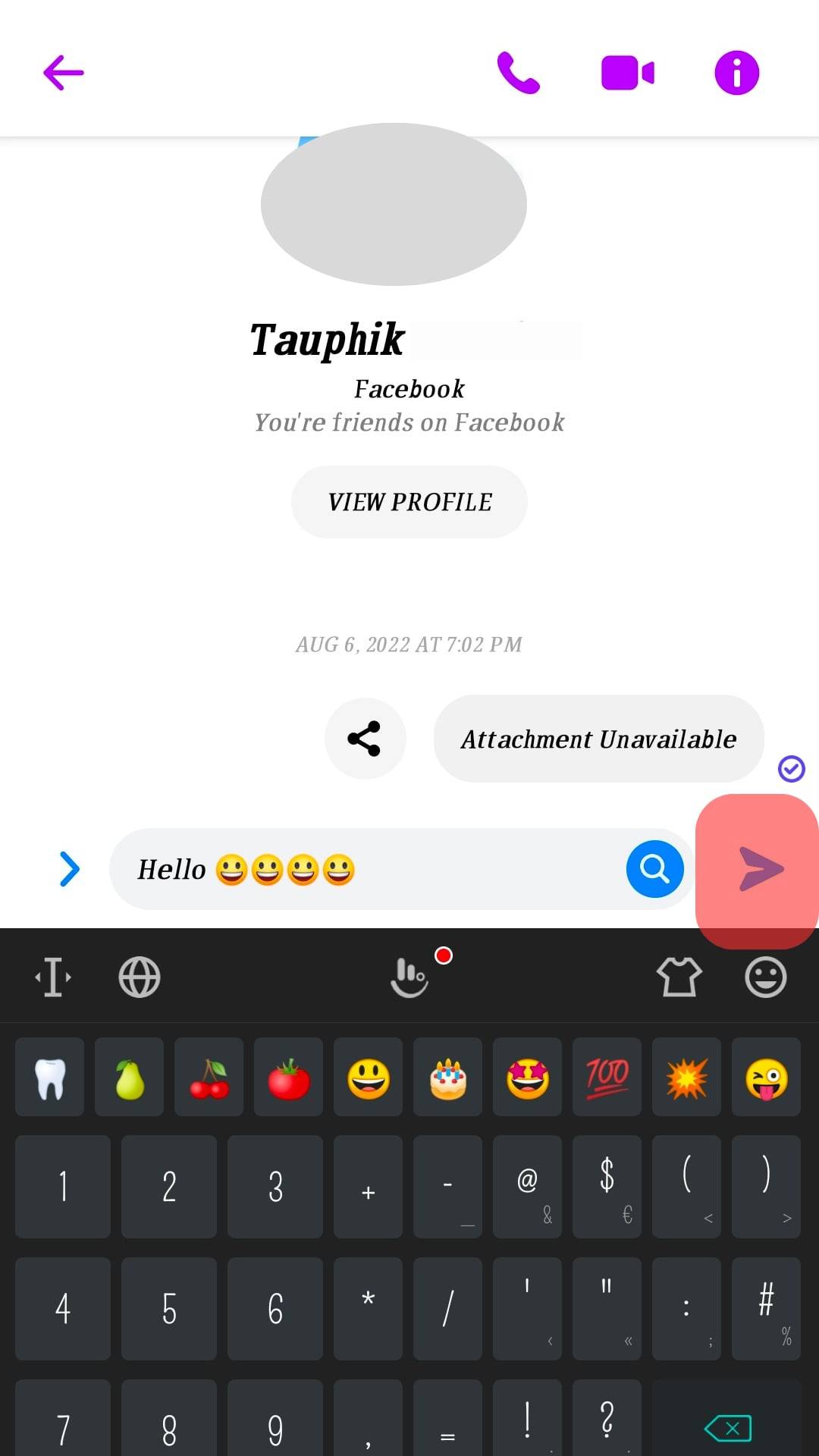This screenshot has width=819, height=1456.
Task: Start a voice call with Tauphik
Action: pyautogui.click(x=519, y=73)
